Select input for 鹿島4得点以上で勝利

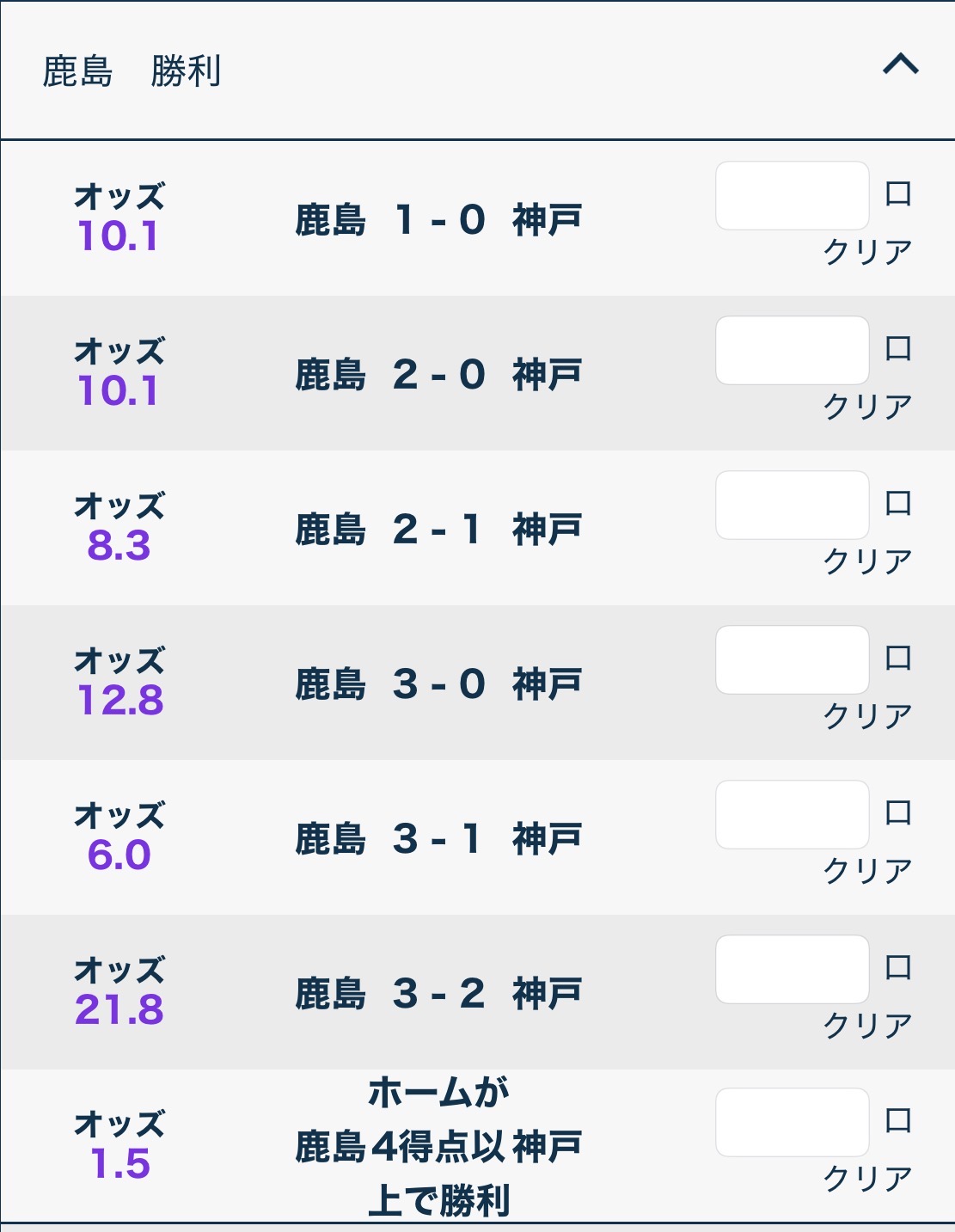(x=792, y=1123)
